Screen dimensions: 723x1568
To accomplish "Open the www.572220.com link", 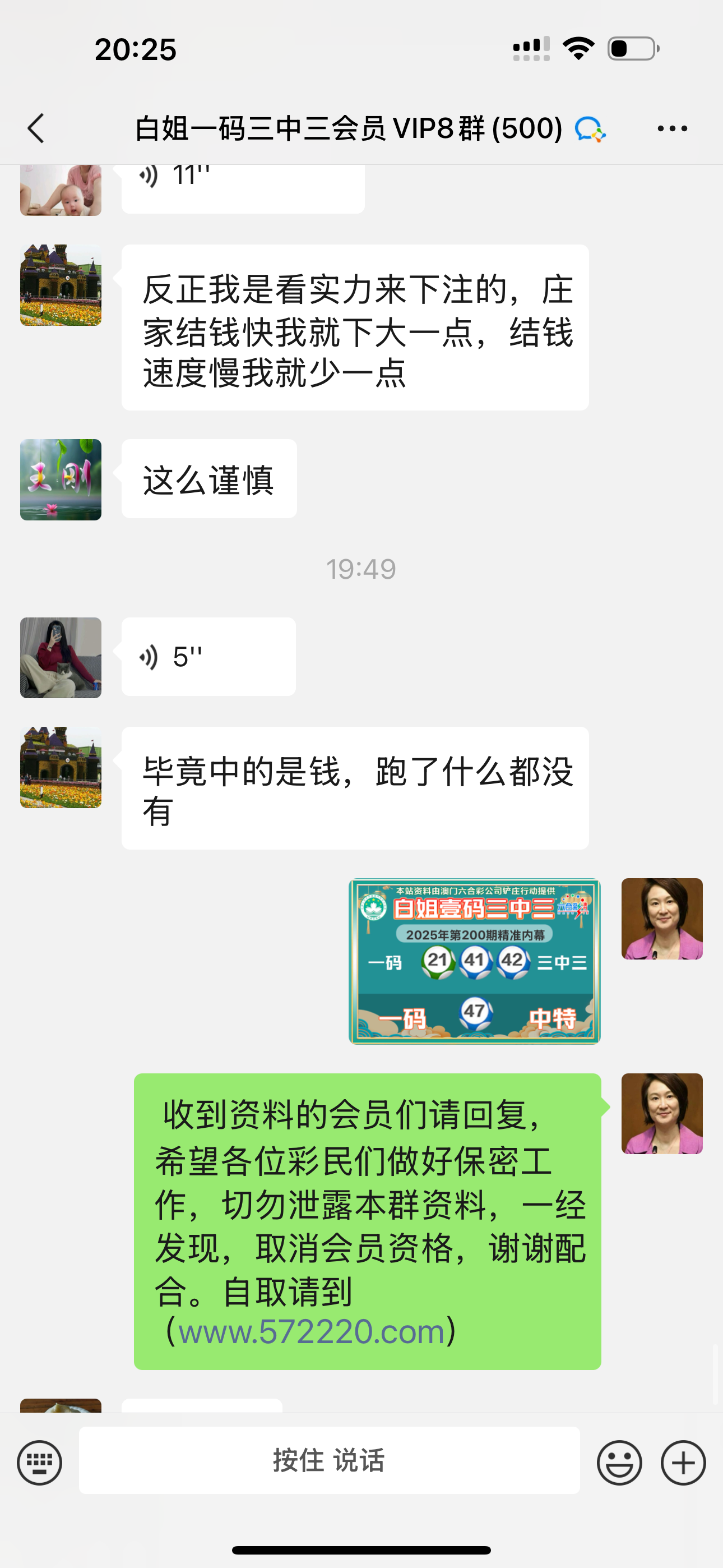I will pos(311,1331).
